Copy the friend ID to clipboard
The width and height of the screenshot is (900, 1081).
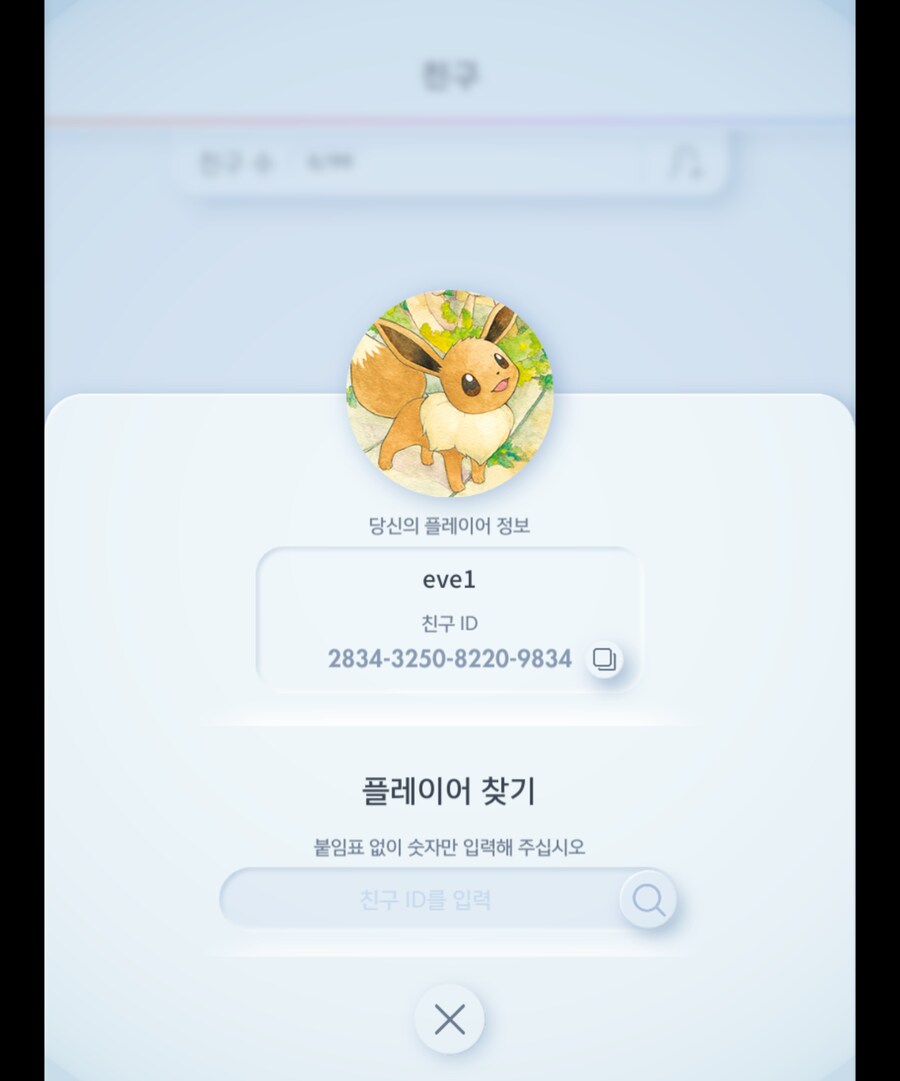pos(604,659)
